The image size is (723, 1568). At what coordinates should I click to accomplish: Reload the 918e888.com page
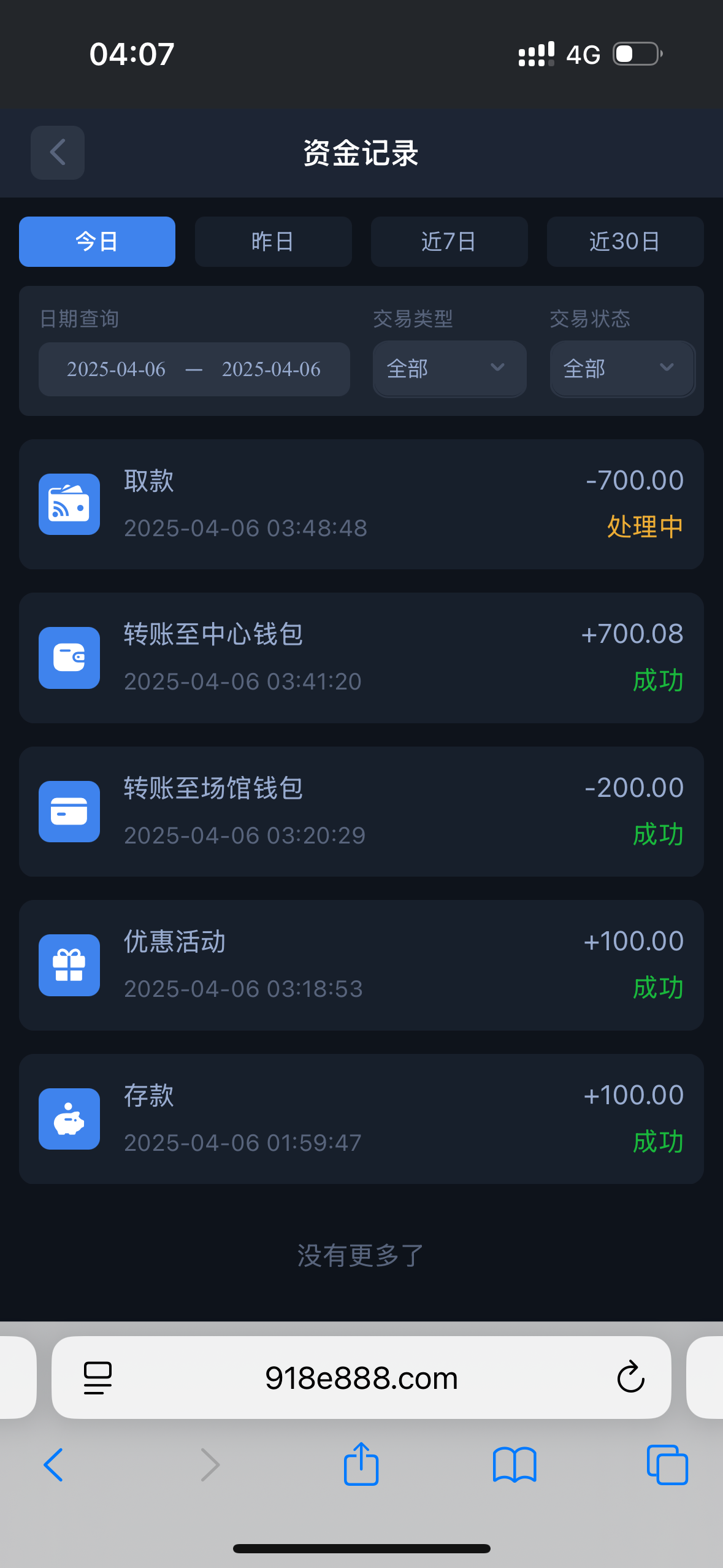pyautogui.click(x=630, y=1378)
